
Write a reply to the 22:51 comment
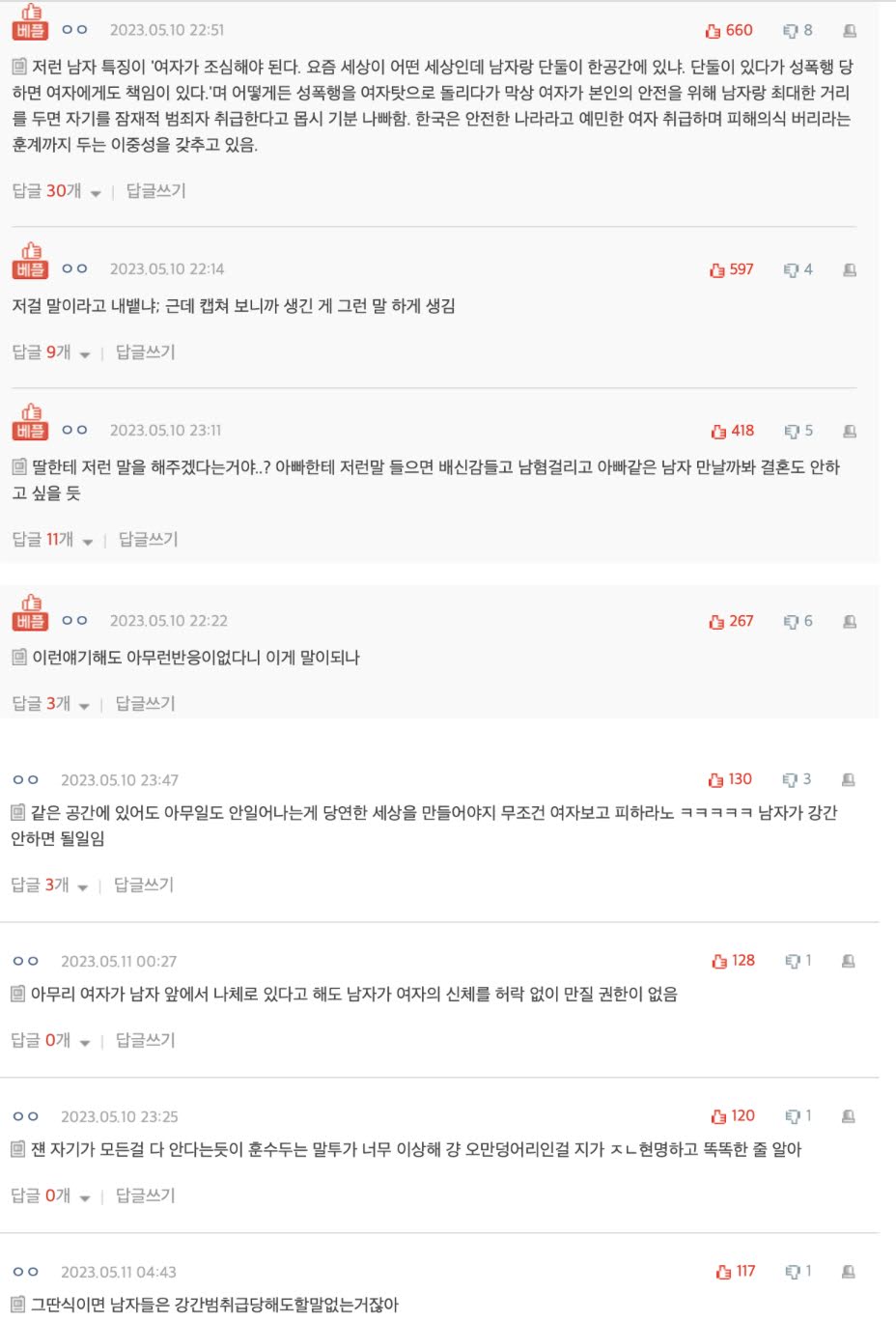pos(156,191)
